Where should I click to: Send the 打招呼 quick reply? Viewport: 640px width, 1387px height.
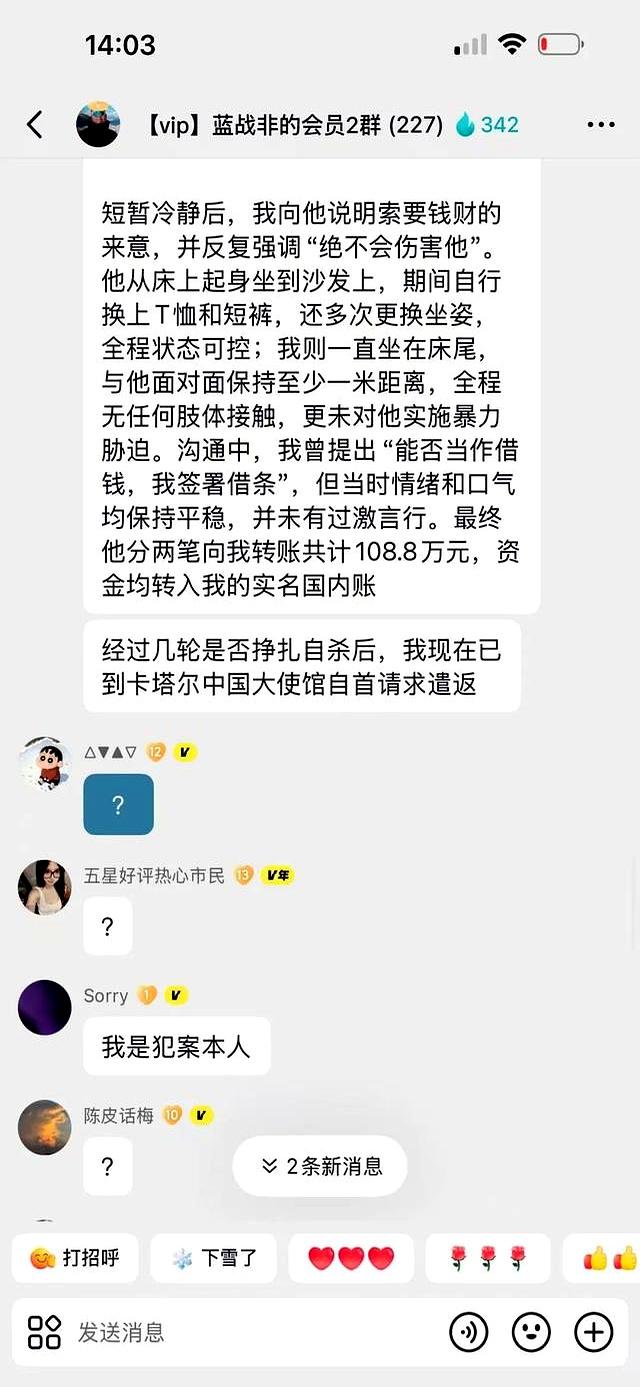[75, 1258]
